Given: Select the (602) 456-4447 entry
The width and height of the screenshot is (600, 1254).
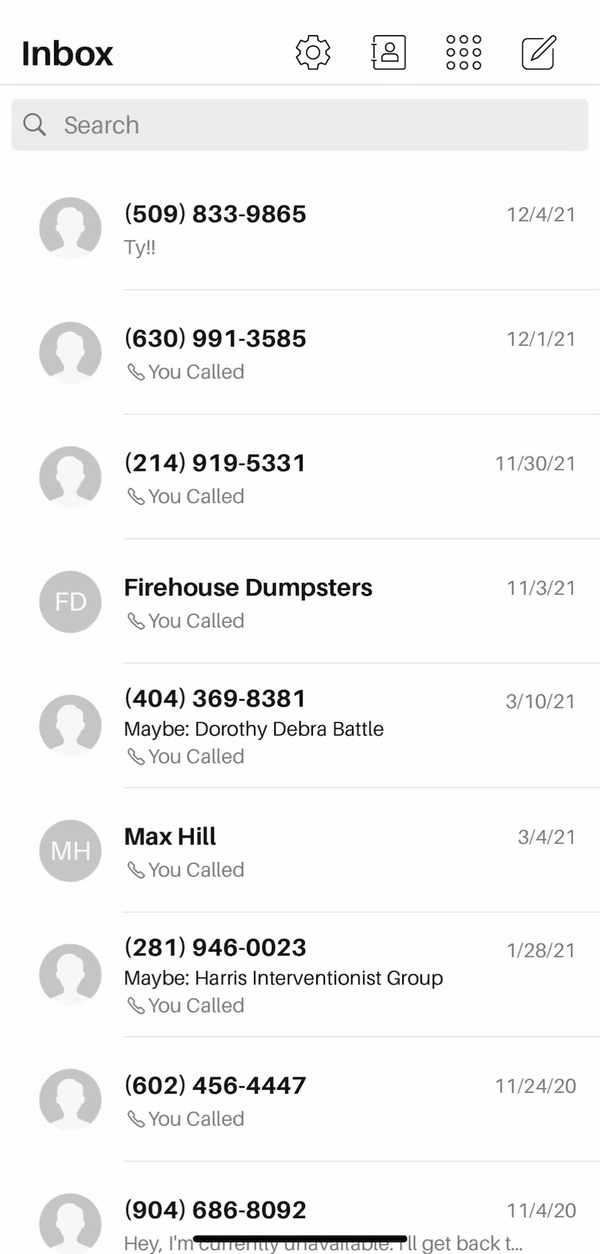Looking at the screenshot, I should pos(300,1100).
